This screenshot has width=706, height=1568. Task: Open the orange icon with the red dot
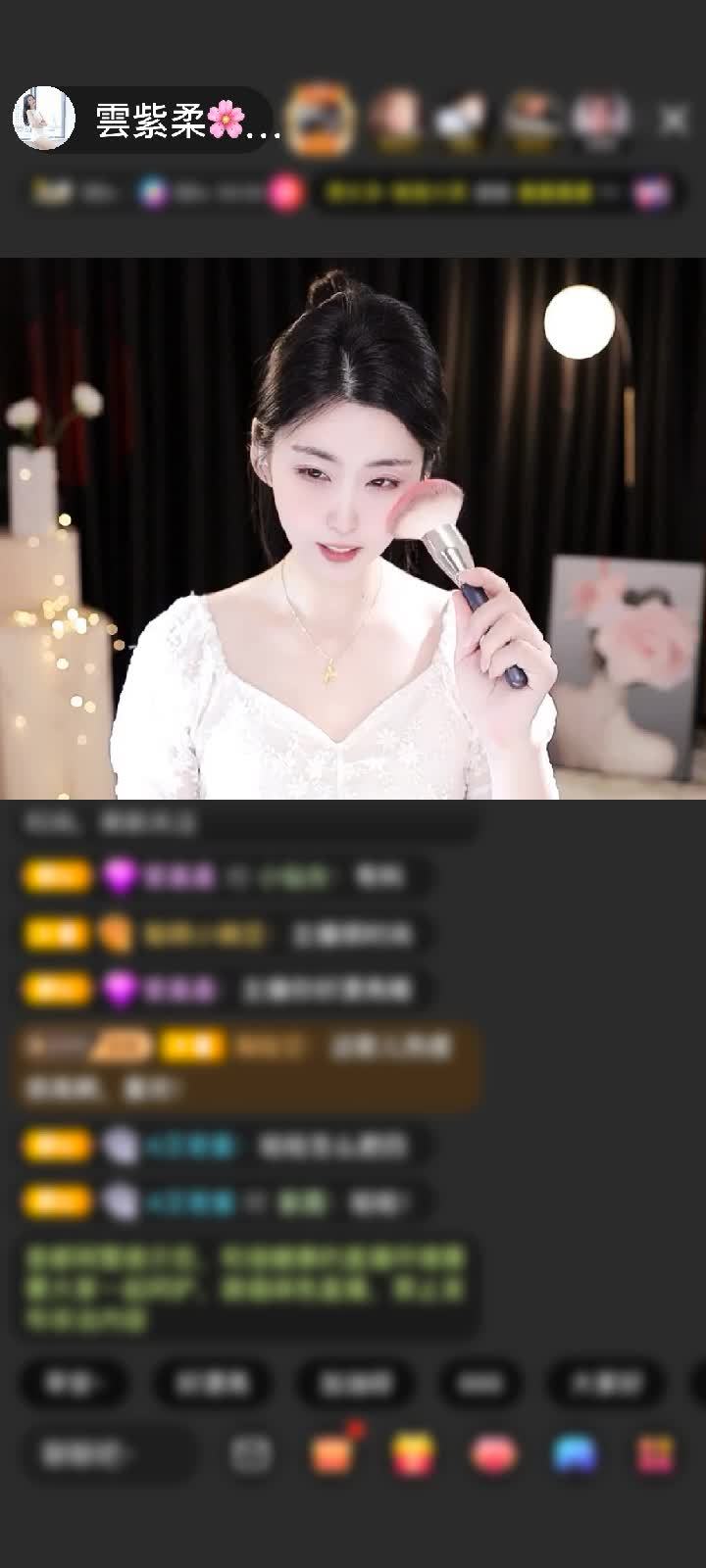331,1454
